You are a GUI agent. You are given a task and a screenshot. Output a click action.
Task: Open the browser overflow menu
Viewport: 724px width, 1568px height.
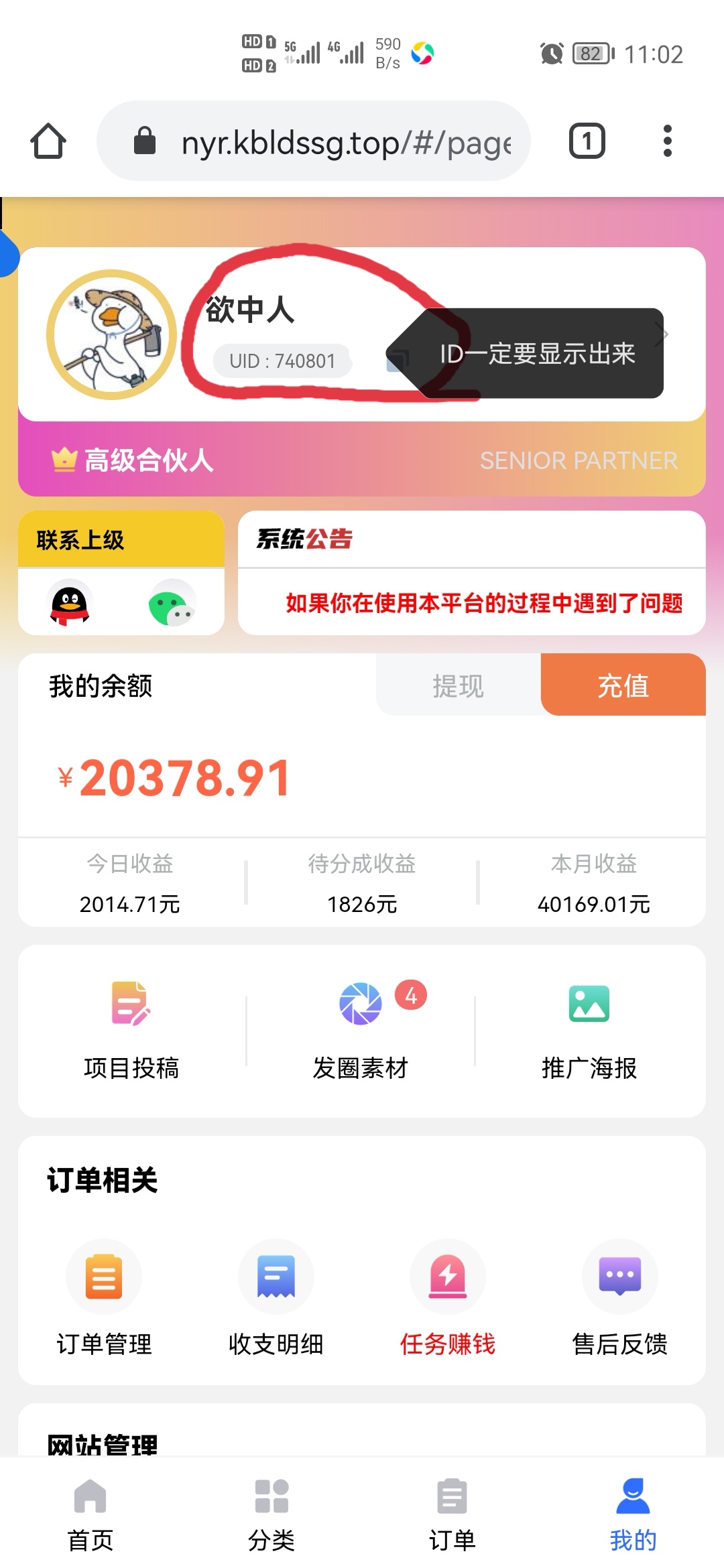tap(667, 141)
